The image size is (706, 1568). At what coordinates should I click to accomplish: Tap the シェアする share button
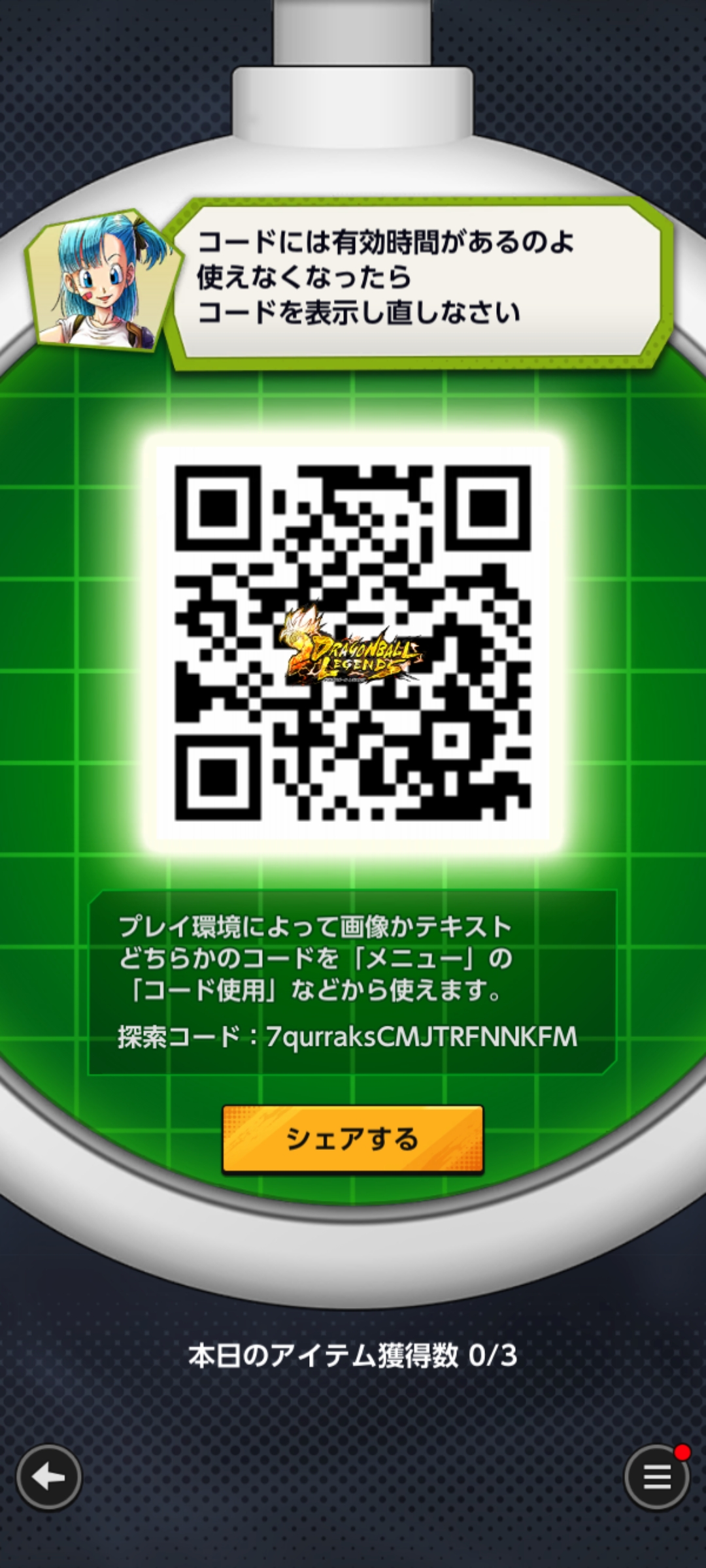(x=353, y=1139)
